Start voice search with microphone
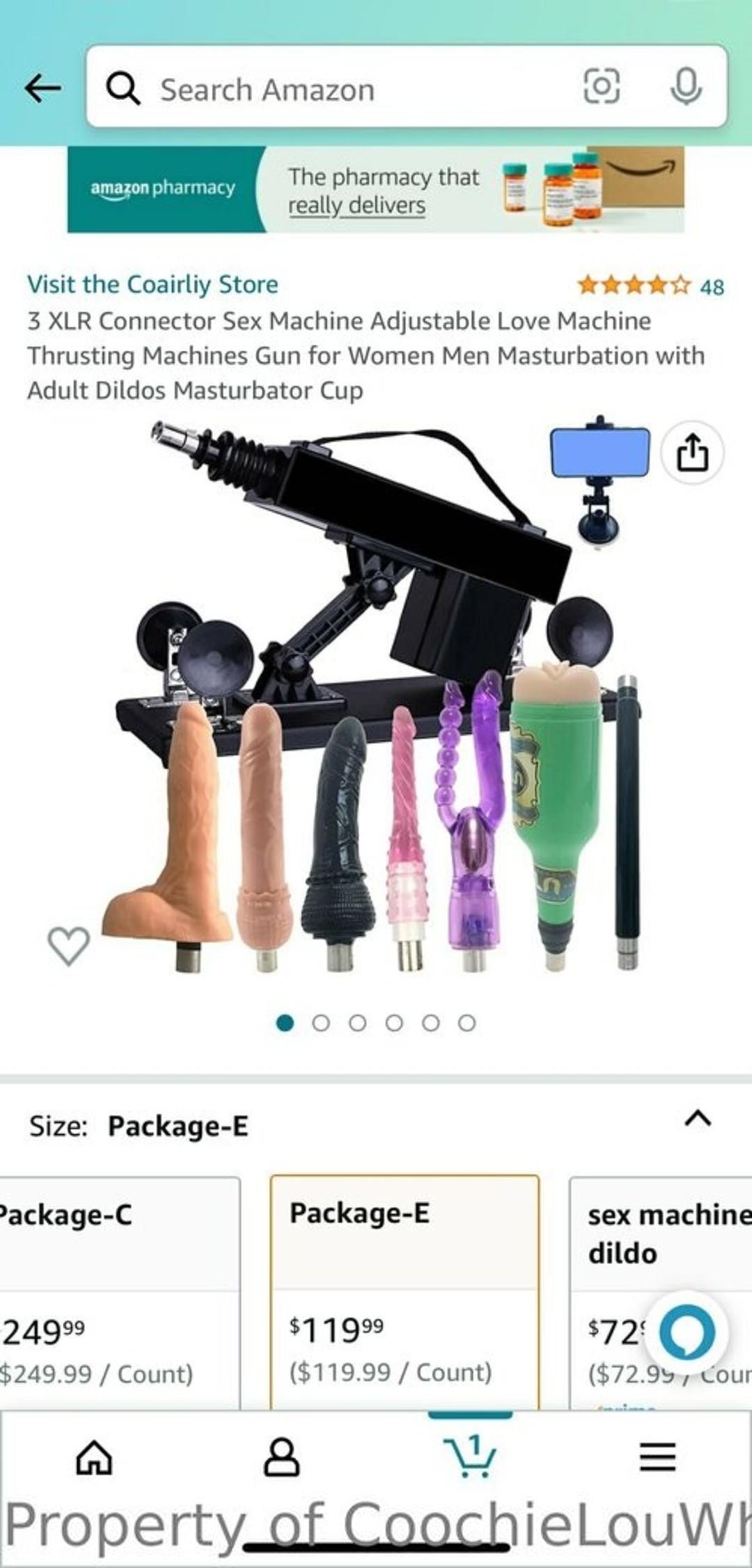Viewport: 752px width, 1568px height. 685,87
